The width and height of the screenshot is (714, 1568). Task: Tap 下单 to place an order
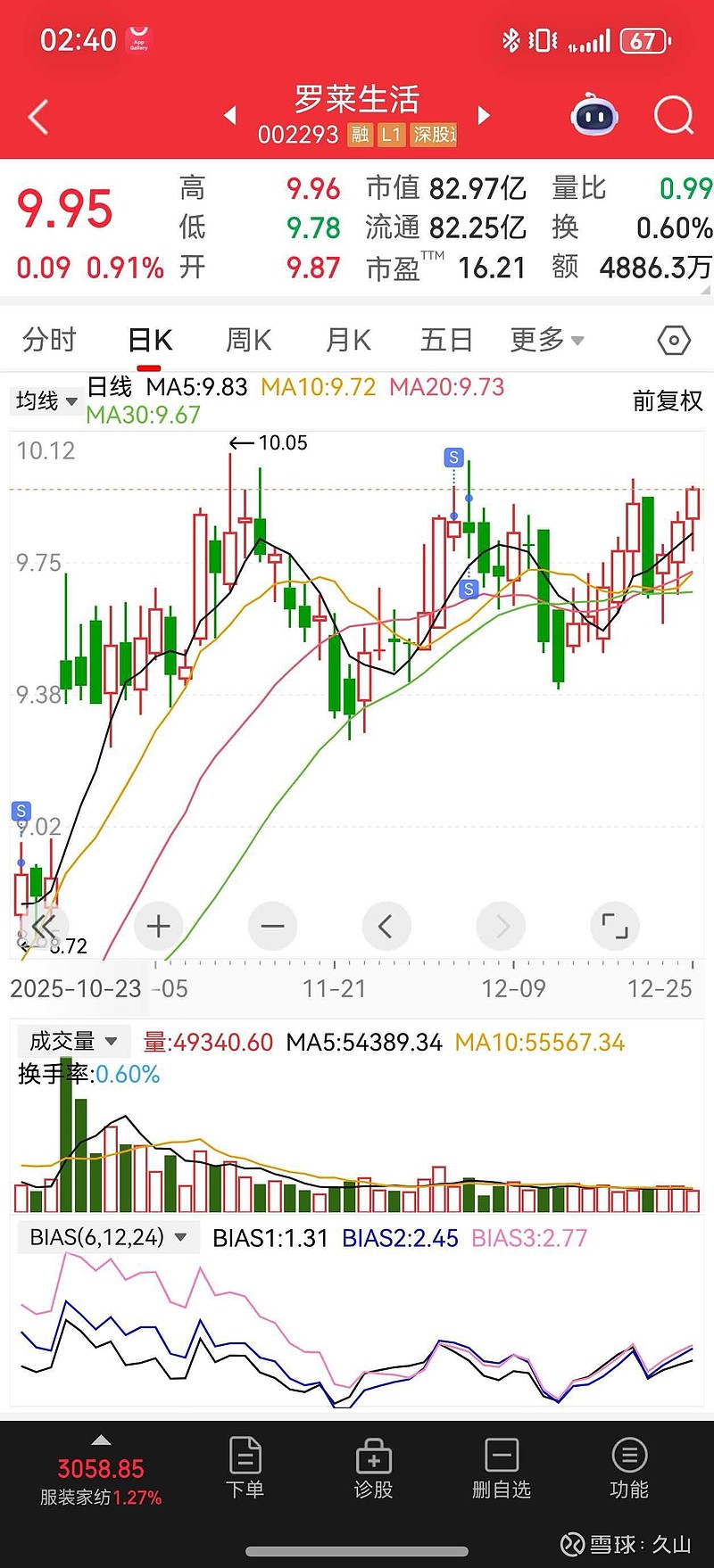pos(245,1467)
